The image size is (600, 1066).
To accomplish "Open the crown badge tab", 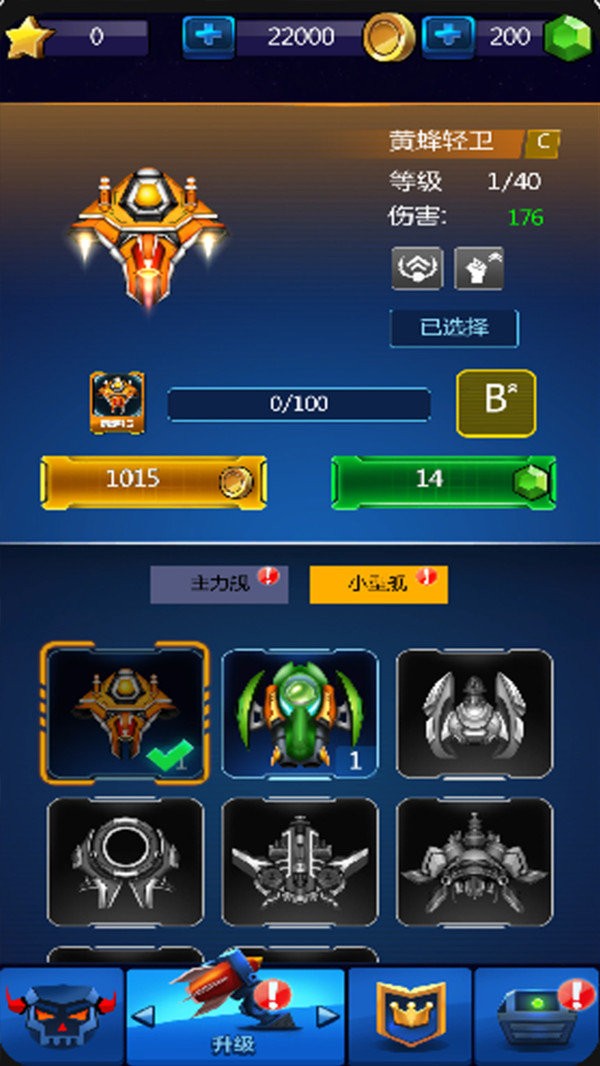I will point(409,1014).
